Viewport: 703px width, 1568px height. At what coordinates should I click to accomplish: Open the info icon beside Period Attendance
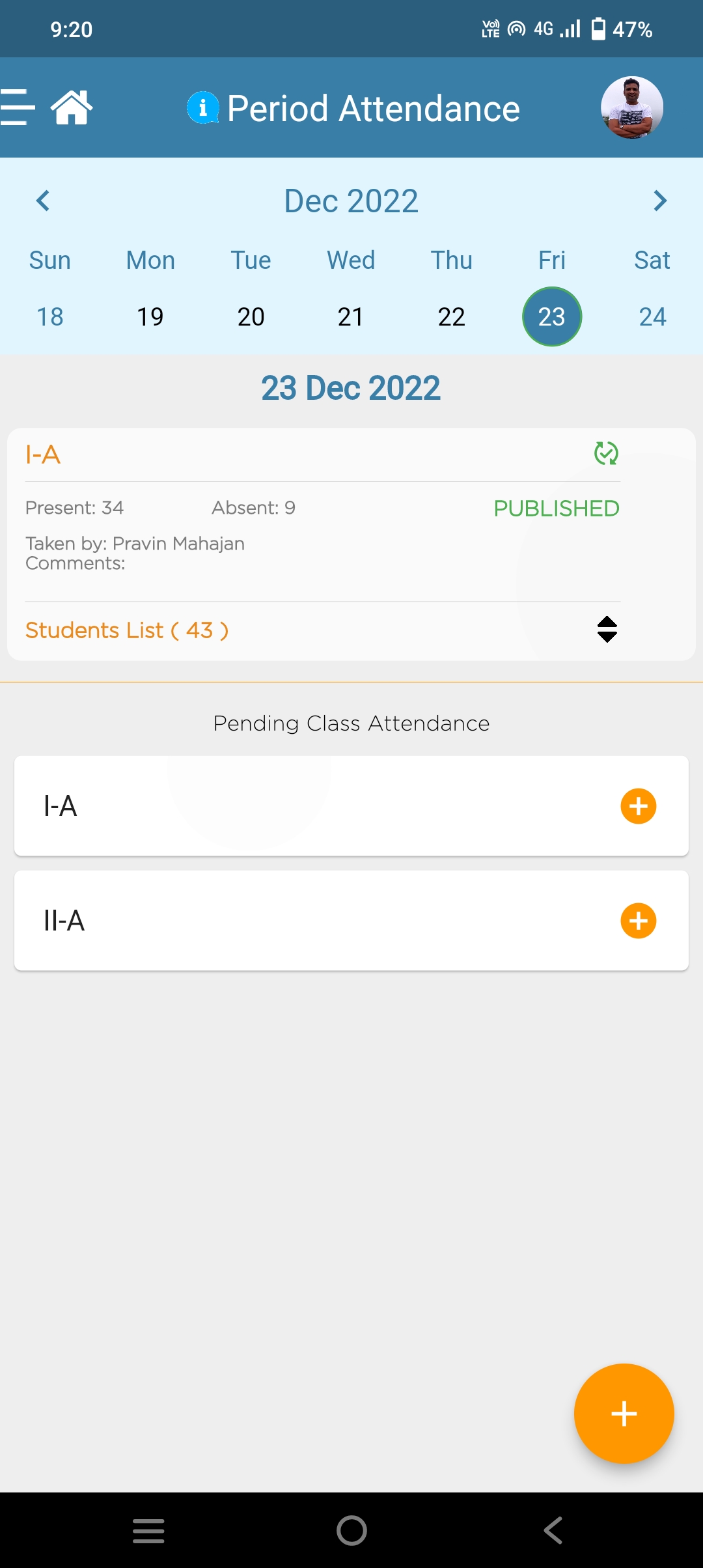coord(202,108)
